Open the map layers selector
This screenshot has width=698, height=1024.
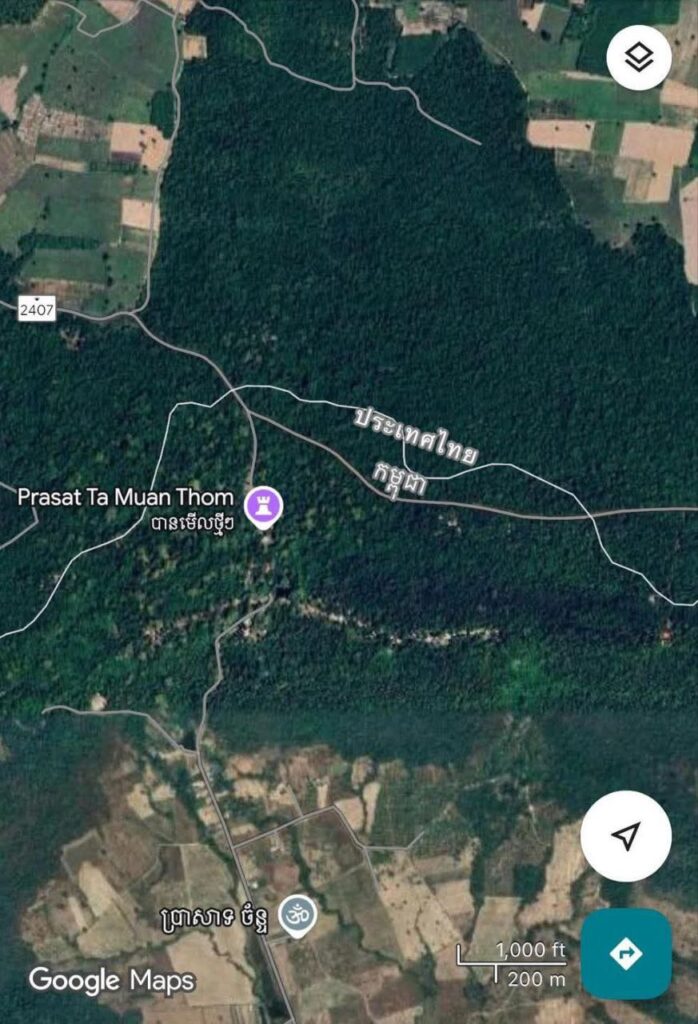coord(638,58)
